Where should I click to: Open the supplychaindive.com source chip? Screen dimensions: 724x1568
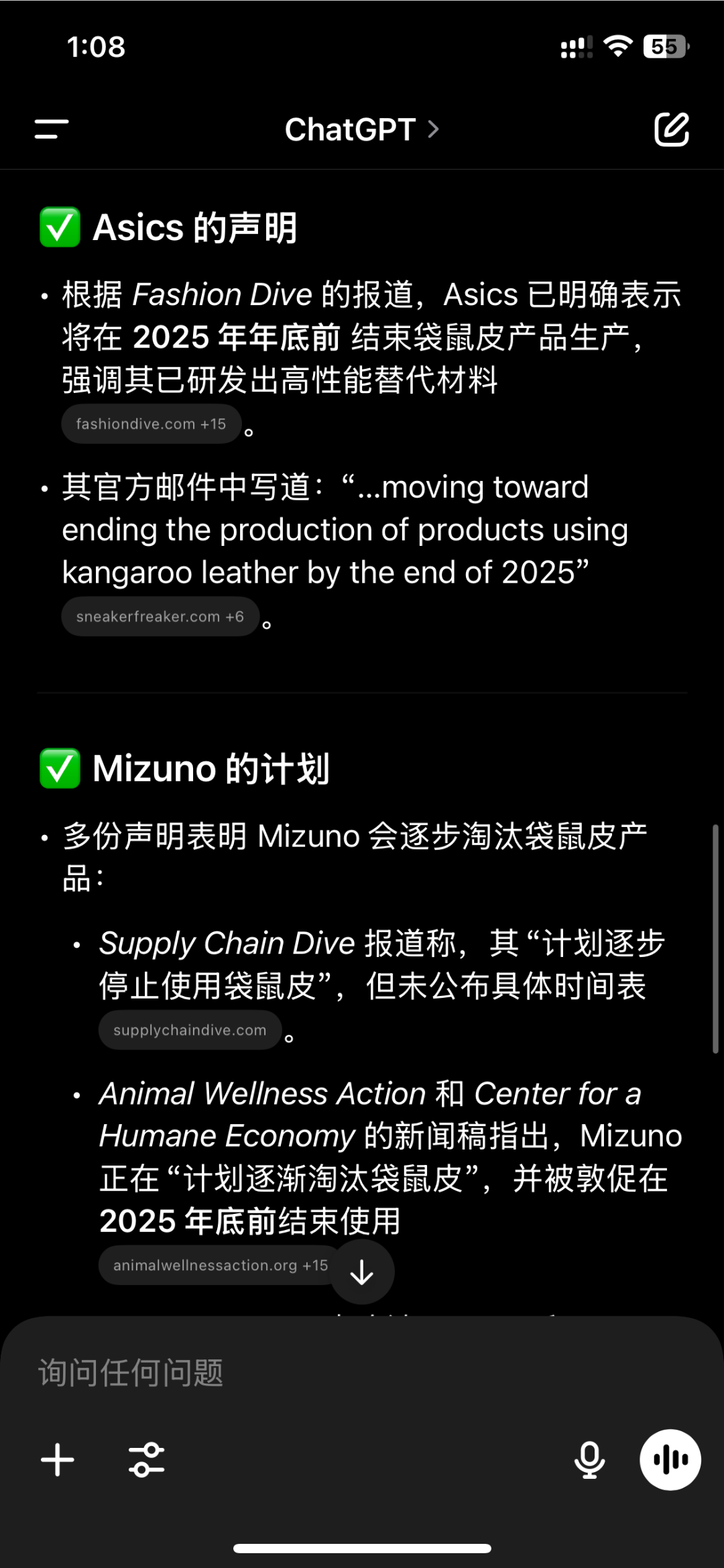pos(190,1030)
